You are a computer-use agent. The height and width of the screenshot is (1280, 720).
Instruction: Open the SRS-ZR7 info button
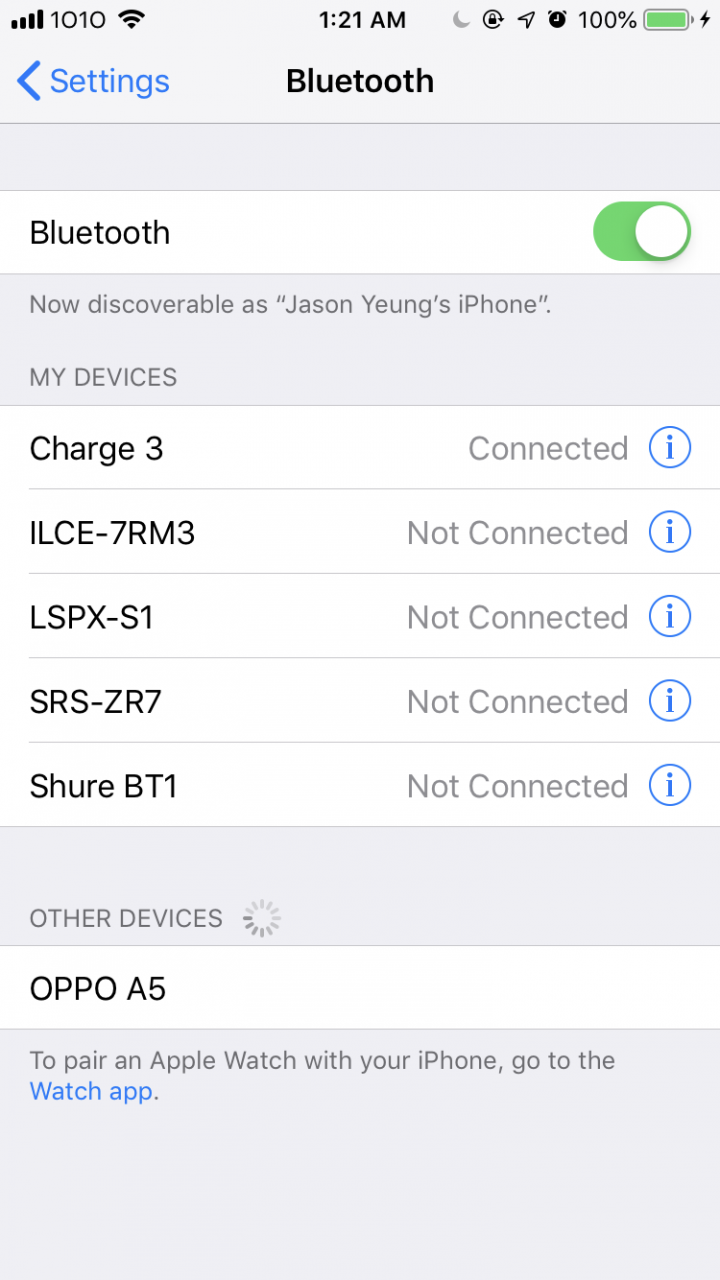pos(669,702)
